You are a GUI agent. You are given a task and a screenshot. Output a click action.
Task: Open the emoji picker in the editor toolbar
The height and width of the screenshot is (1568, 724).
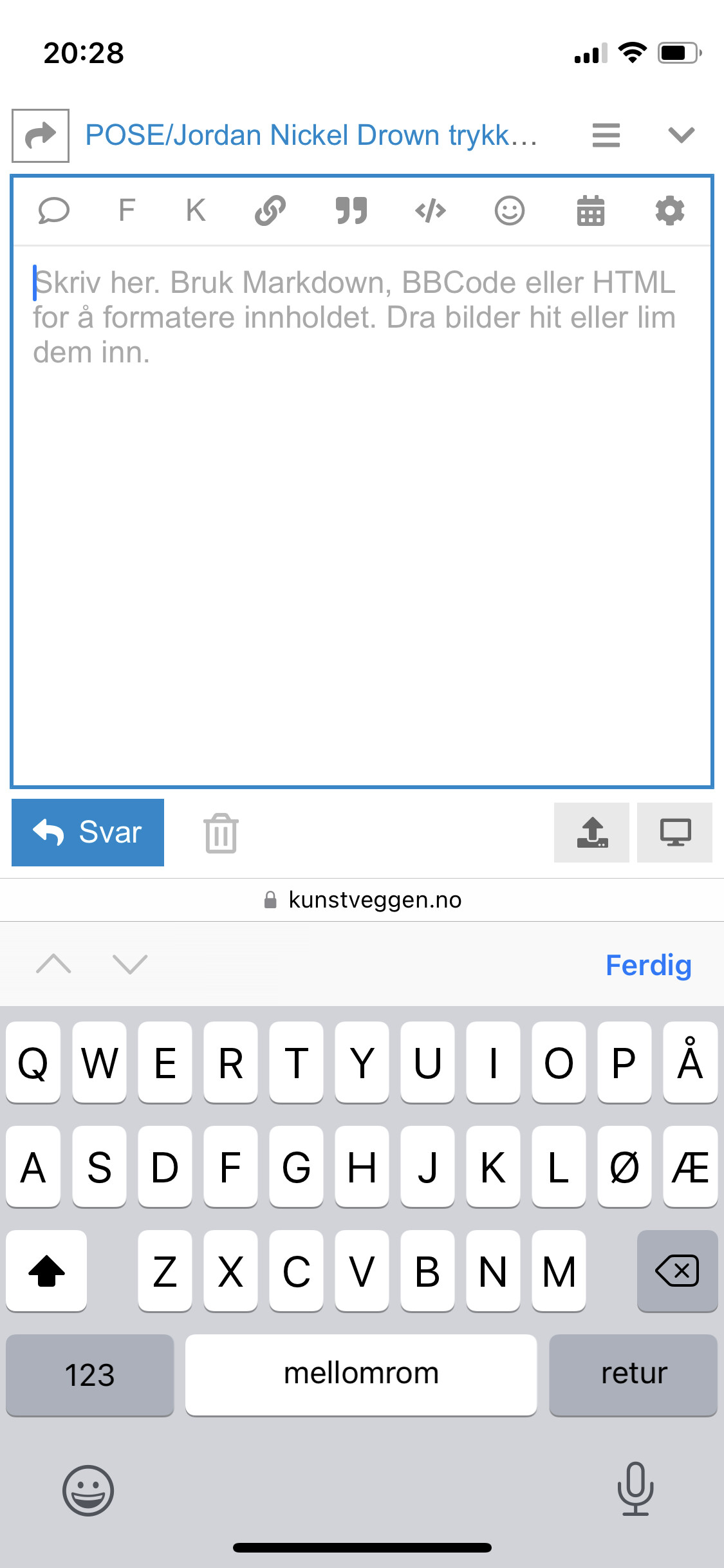pos(510,210)
